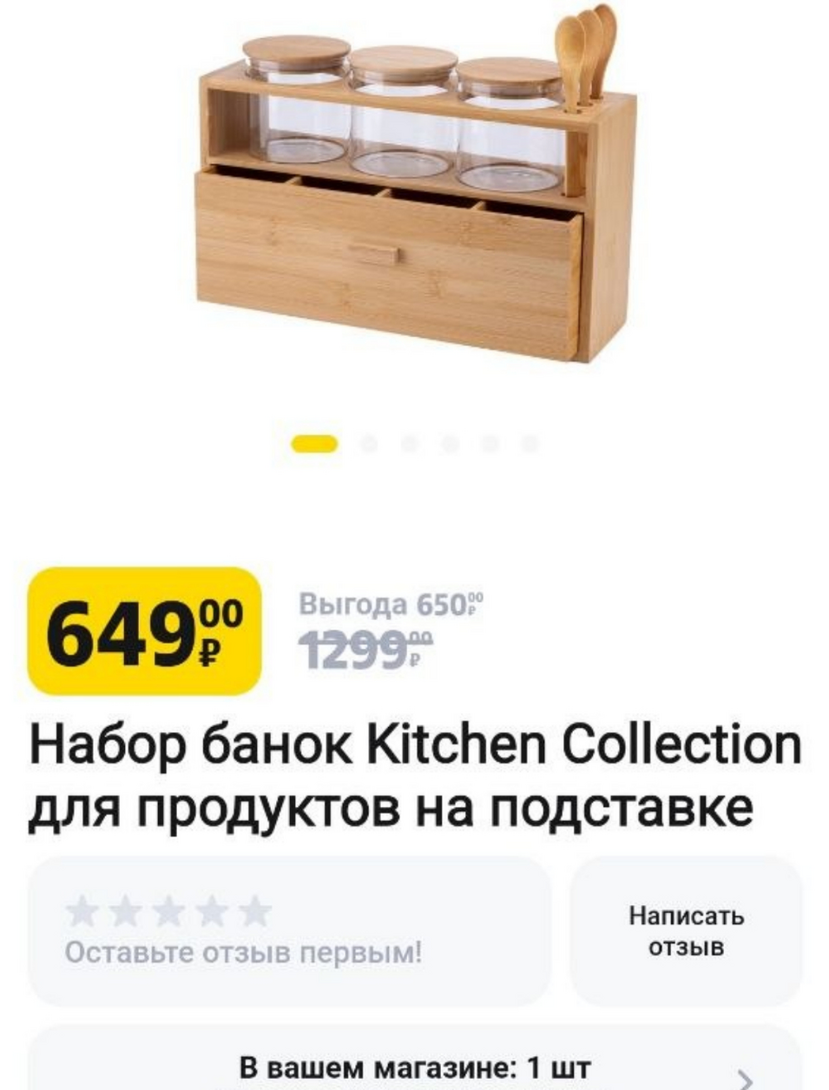This screenshot has height=1090, width=829.
Task: Select the active yellow carousel dot
Action: point(313,442)
